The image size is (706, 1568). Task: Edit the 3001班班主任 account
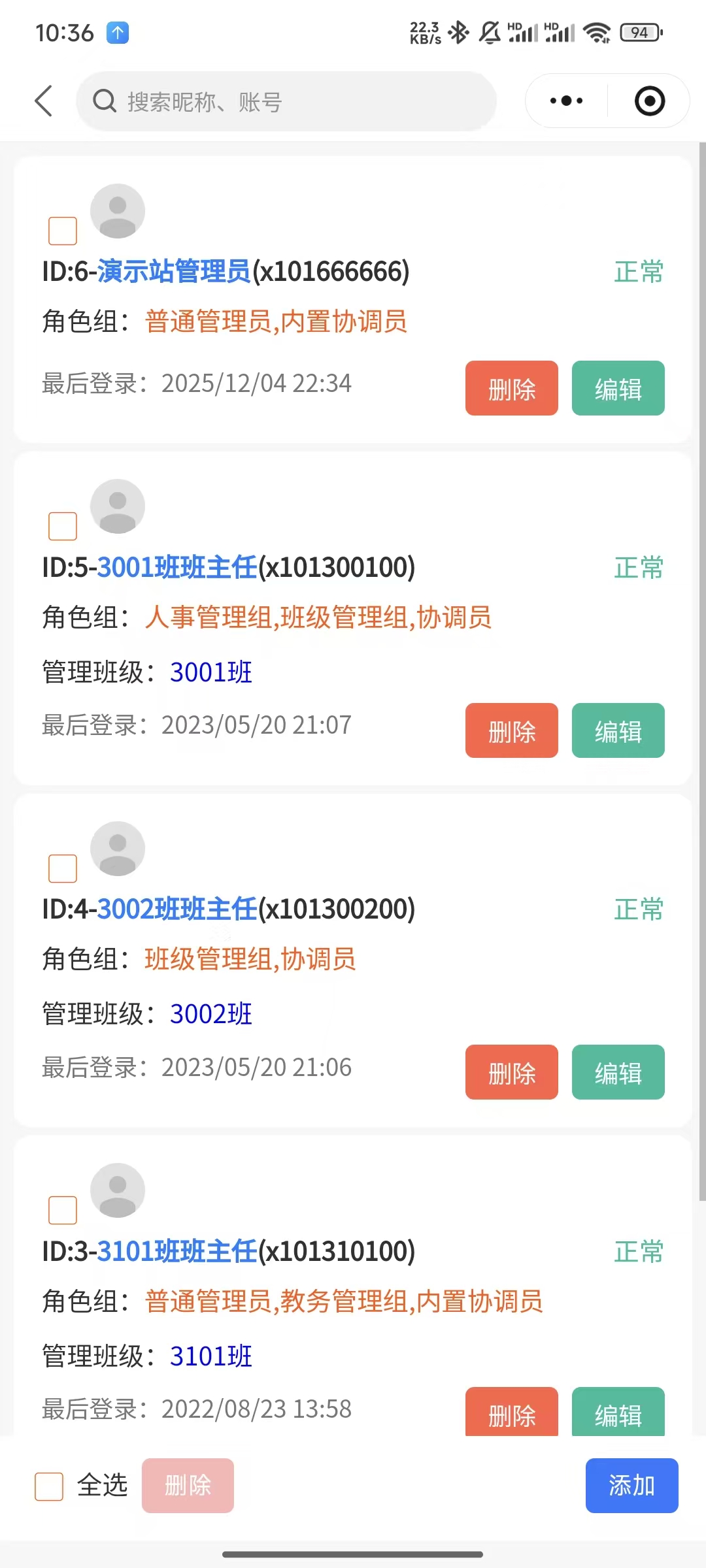point(618,730)
